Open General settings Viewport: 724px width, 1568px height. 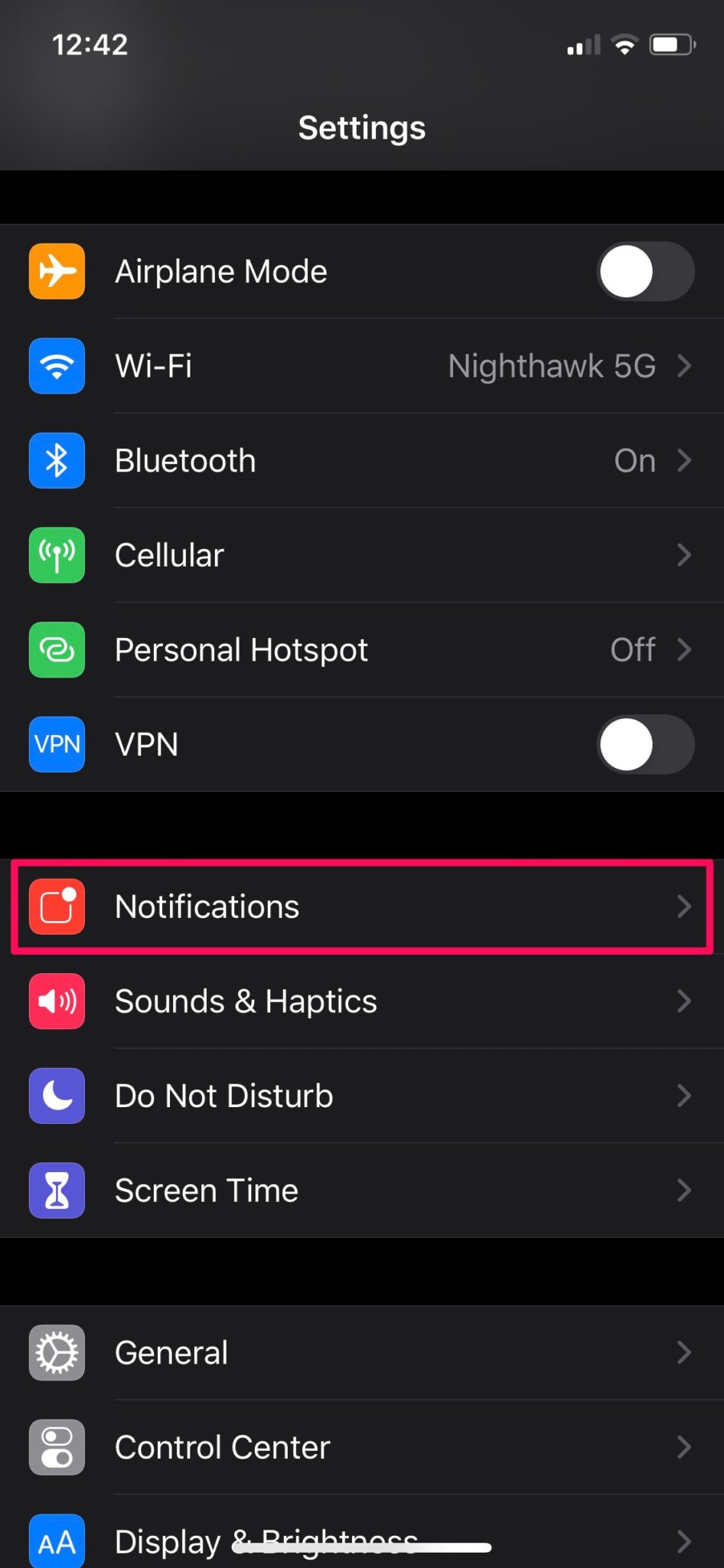click(362, 1353)
